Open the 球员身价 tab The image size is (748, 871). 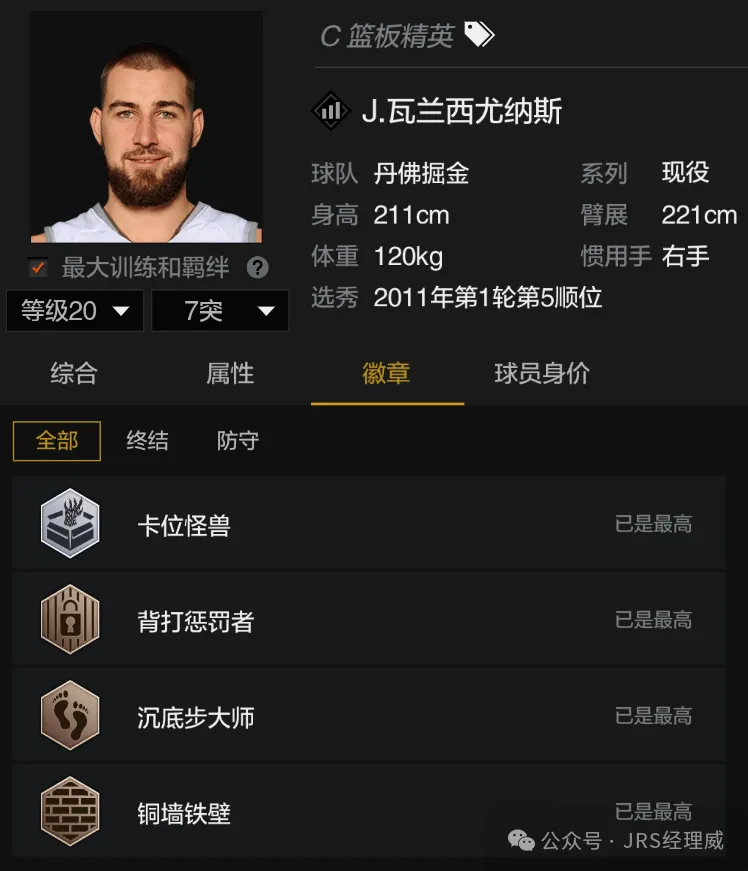(542, 374)
